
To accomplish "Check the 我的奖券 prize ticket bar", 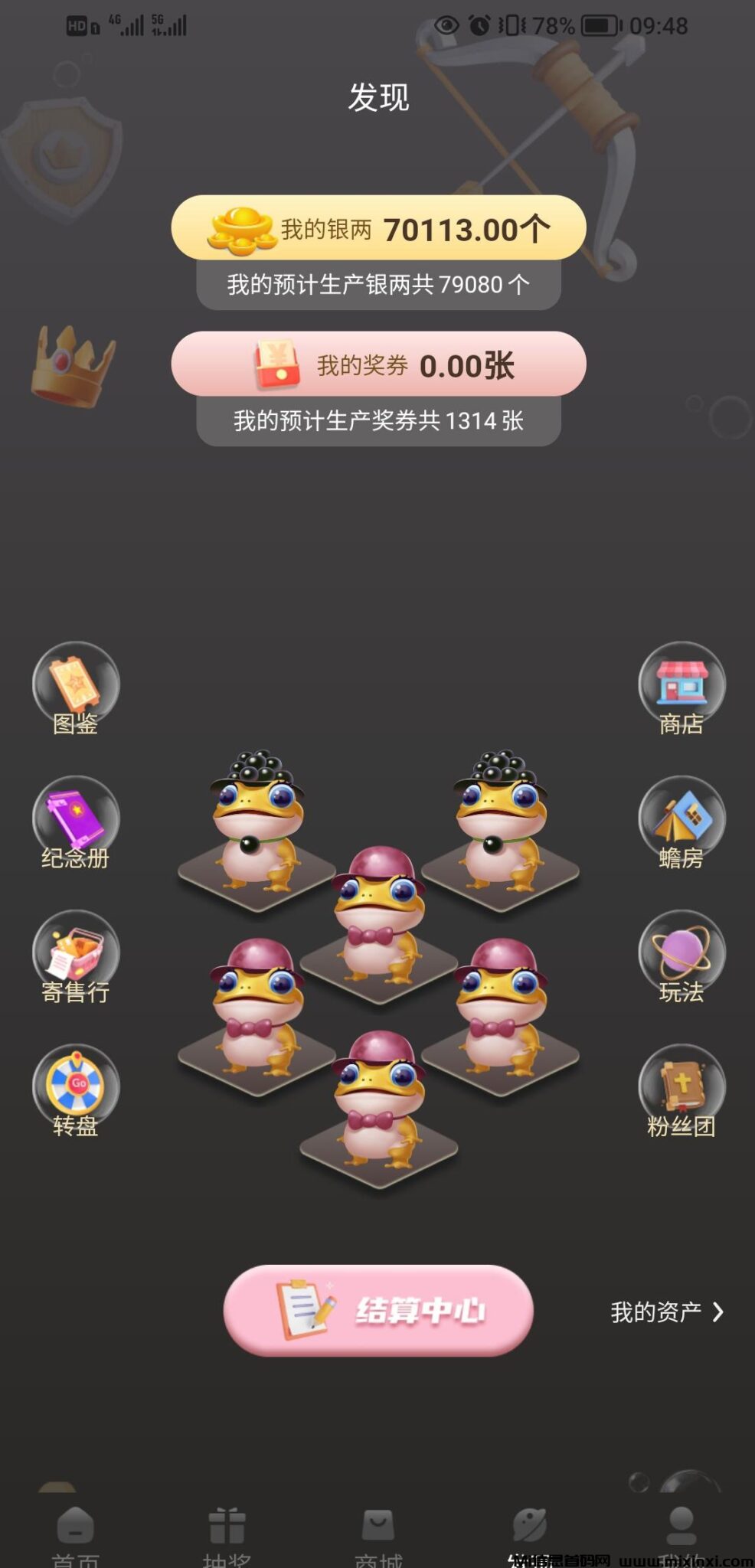I will [377, 364].
